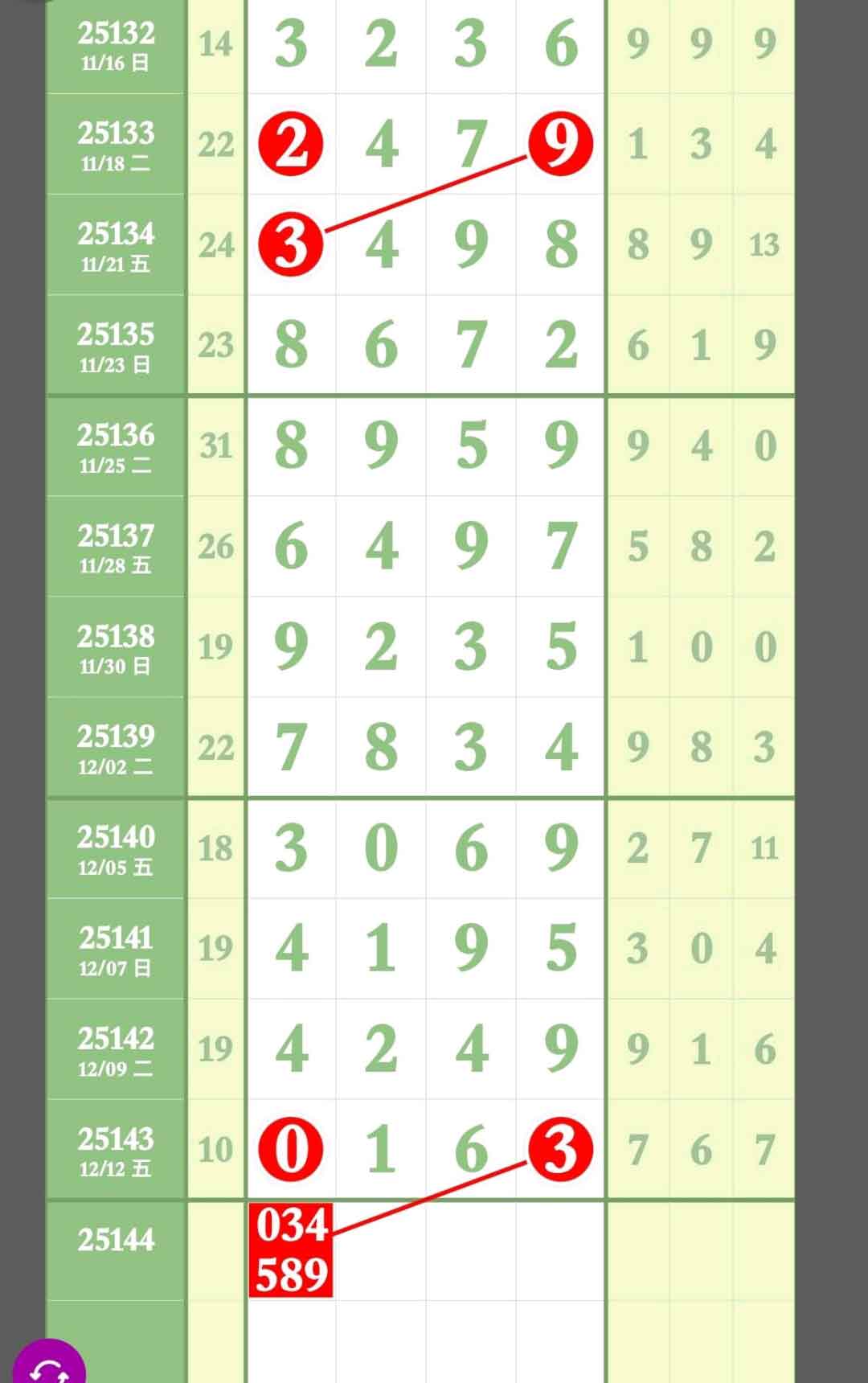
Task: Click the value 13 in row 25134 right column
Action: 763,247
